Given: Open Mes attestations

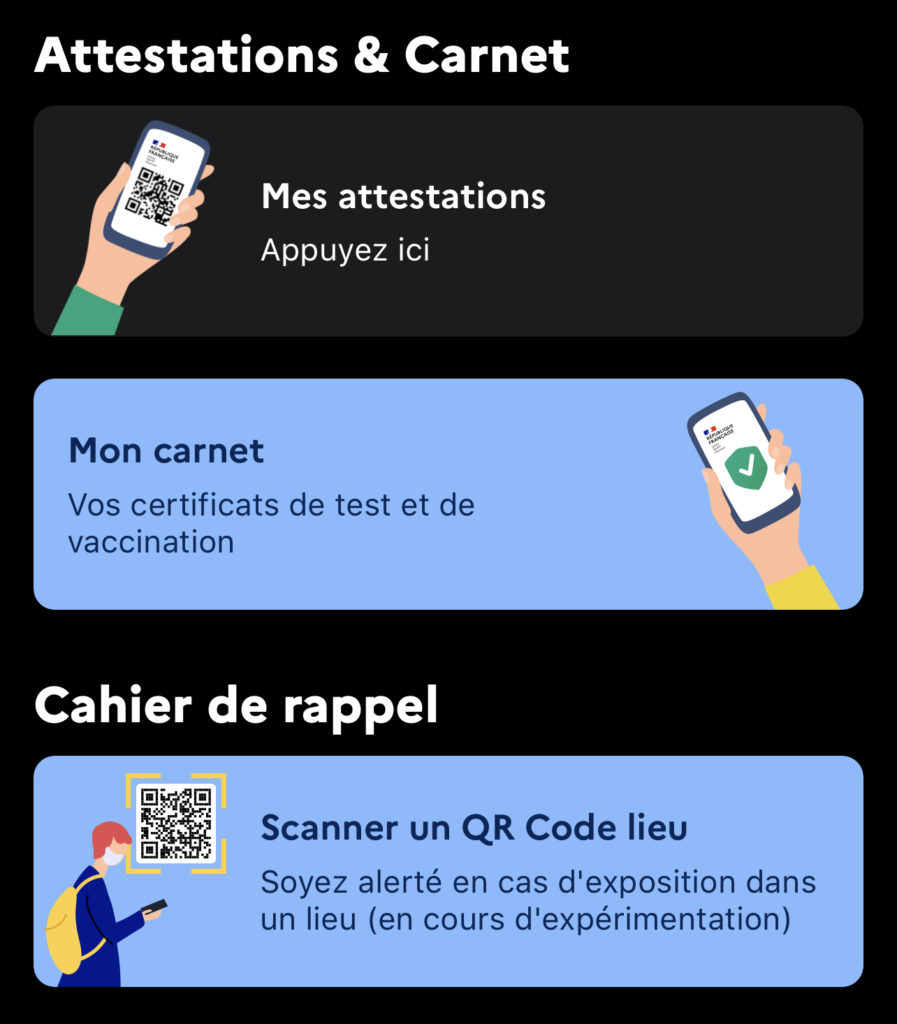Looking at the screenshot, I should point(403,196).
